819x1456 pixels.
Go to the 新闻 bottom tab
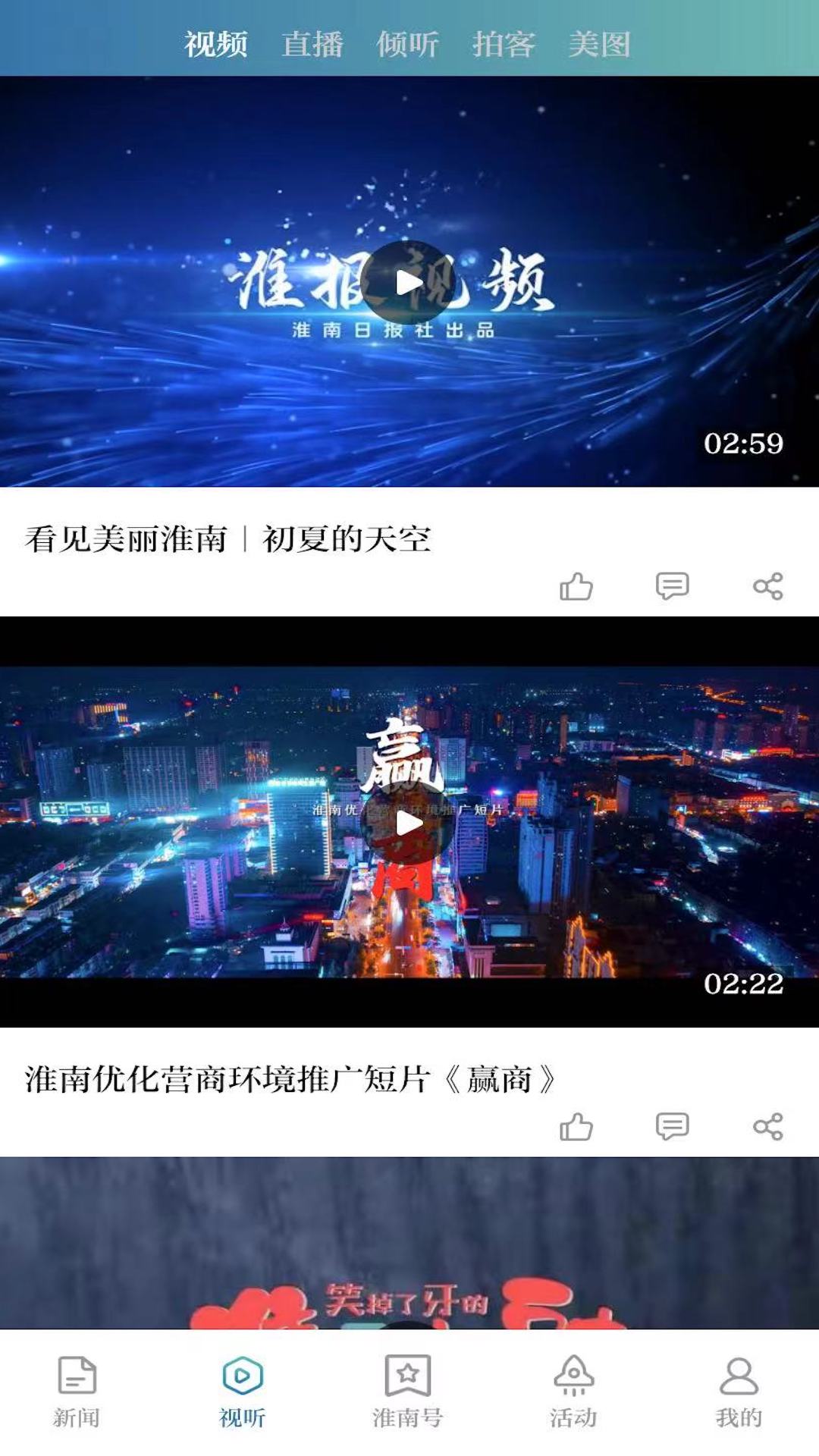click(x=77, y=1392)
